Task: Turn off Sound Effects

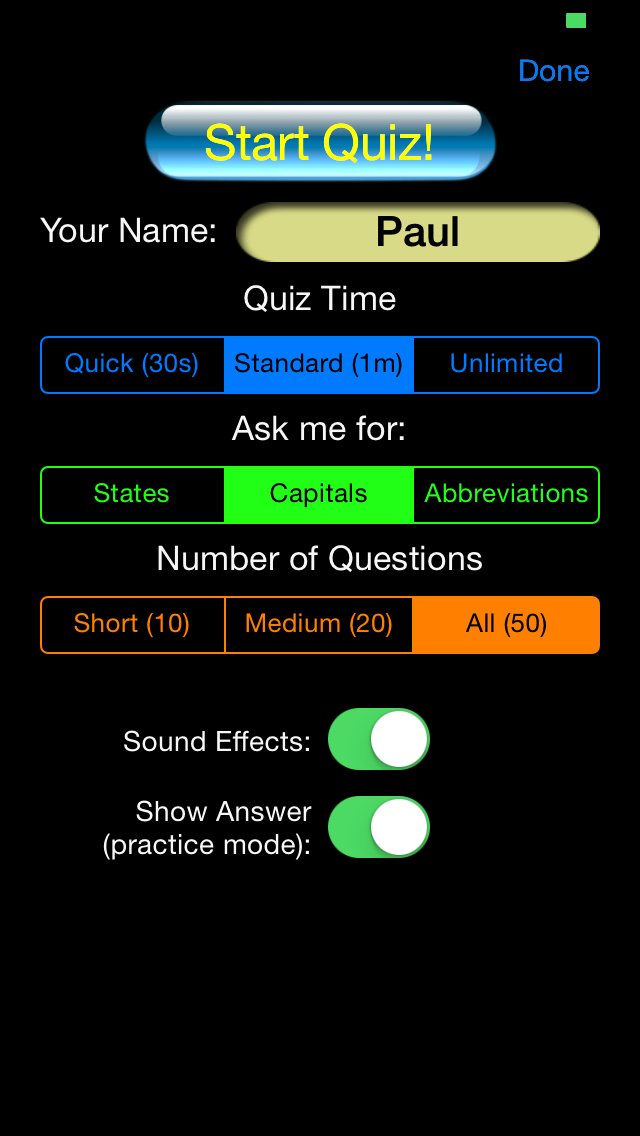Action: (379, 739)
